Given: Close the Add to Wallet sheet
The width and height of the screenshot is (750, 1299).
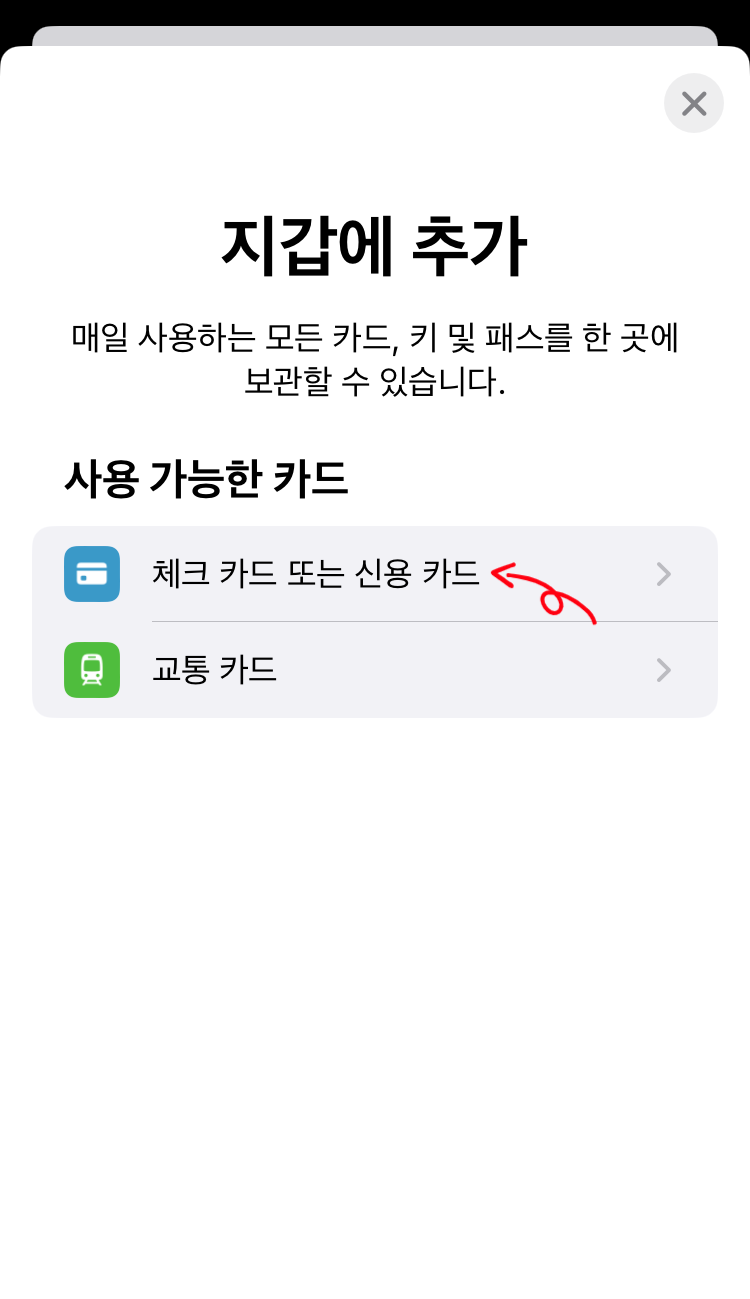Looking at the screenshot, I should [693, 103].
